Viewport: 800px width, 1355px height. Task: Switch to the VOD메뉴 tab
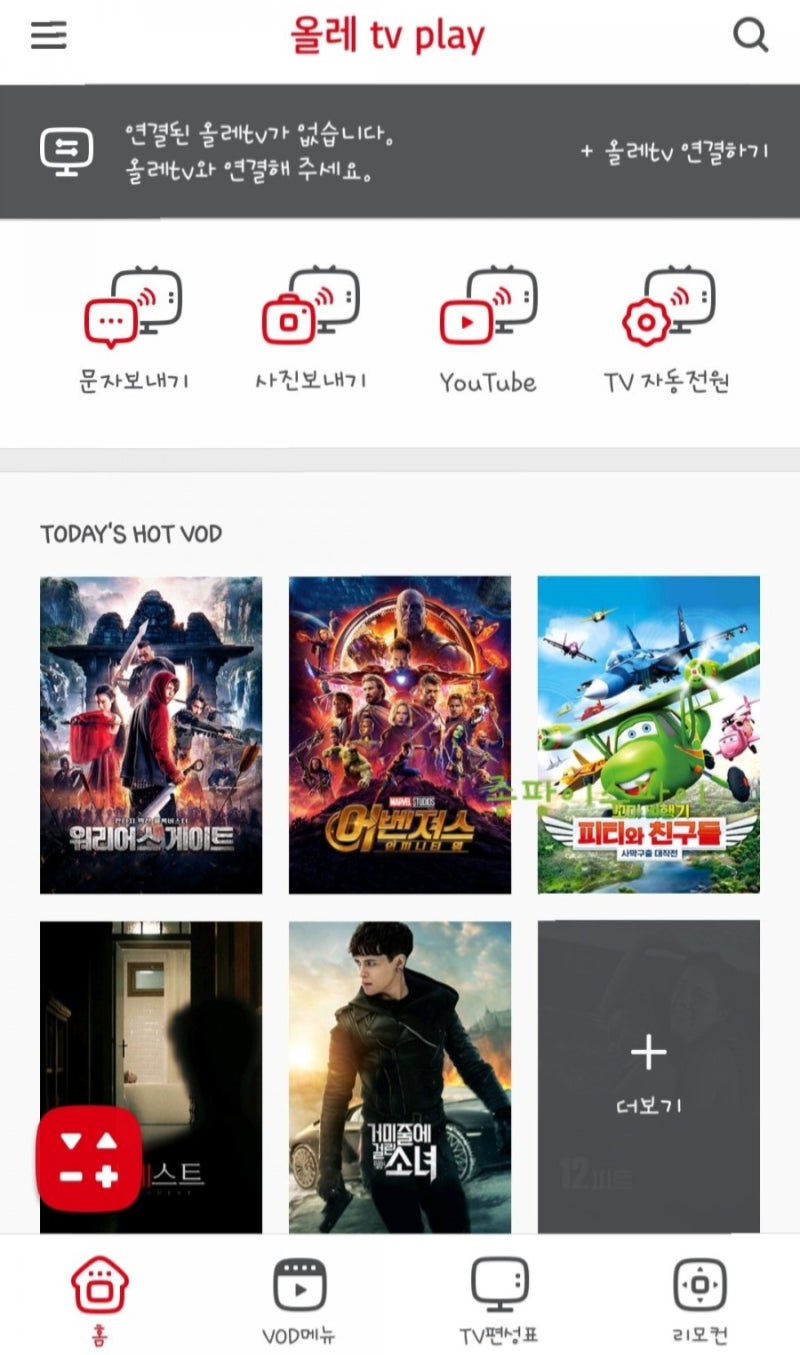click(x=299, y=1299)
